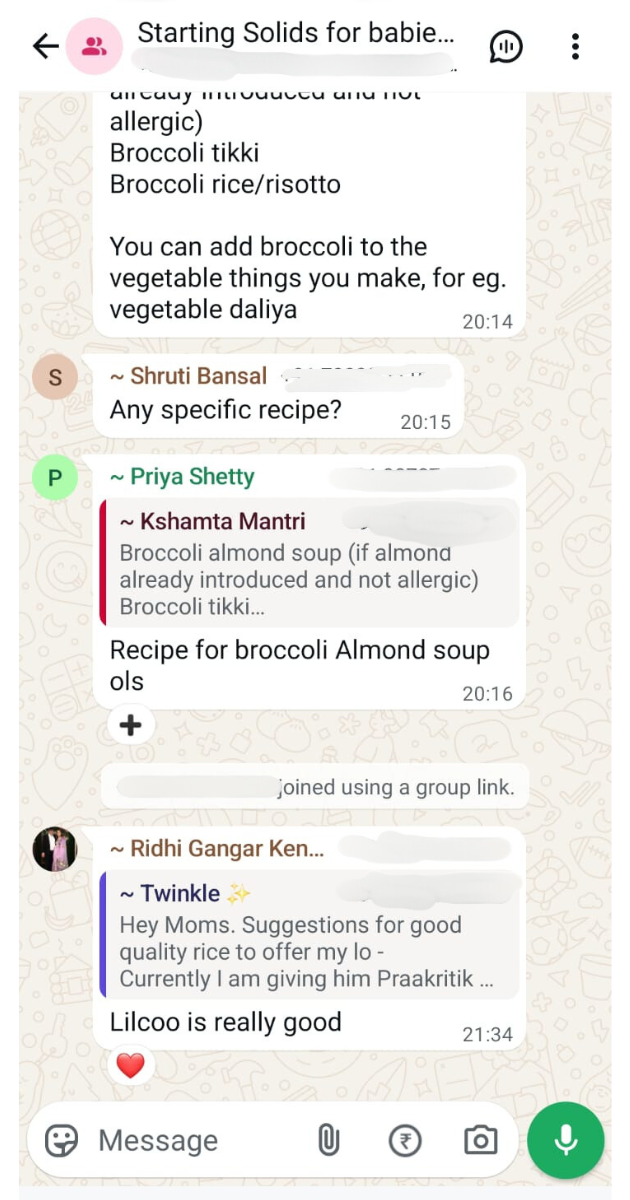Jump to Kshamta Mantri's quoted message
The width and height of the screenshot is (630, 1200).
[x=310, y=563]
